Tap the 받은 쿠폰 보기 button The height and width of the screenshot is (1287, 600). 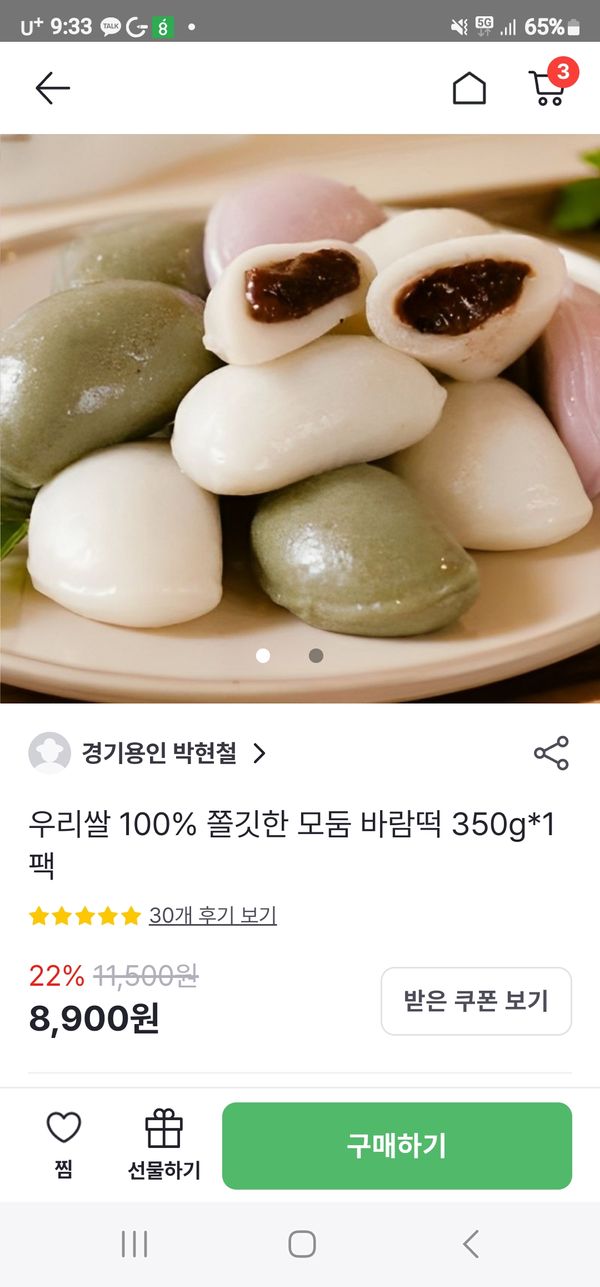(476, 1000)
